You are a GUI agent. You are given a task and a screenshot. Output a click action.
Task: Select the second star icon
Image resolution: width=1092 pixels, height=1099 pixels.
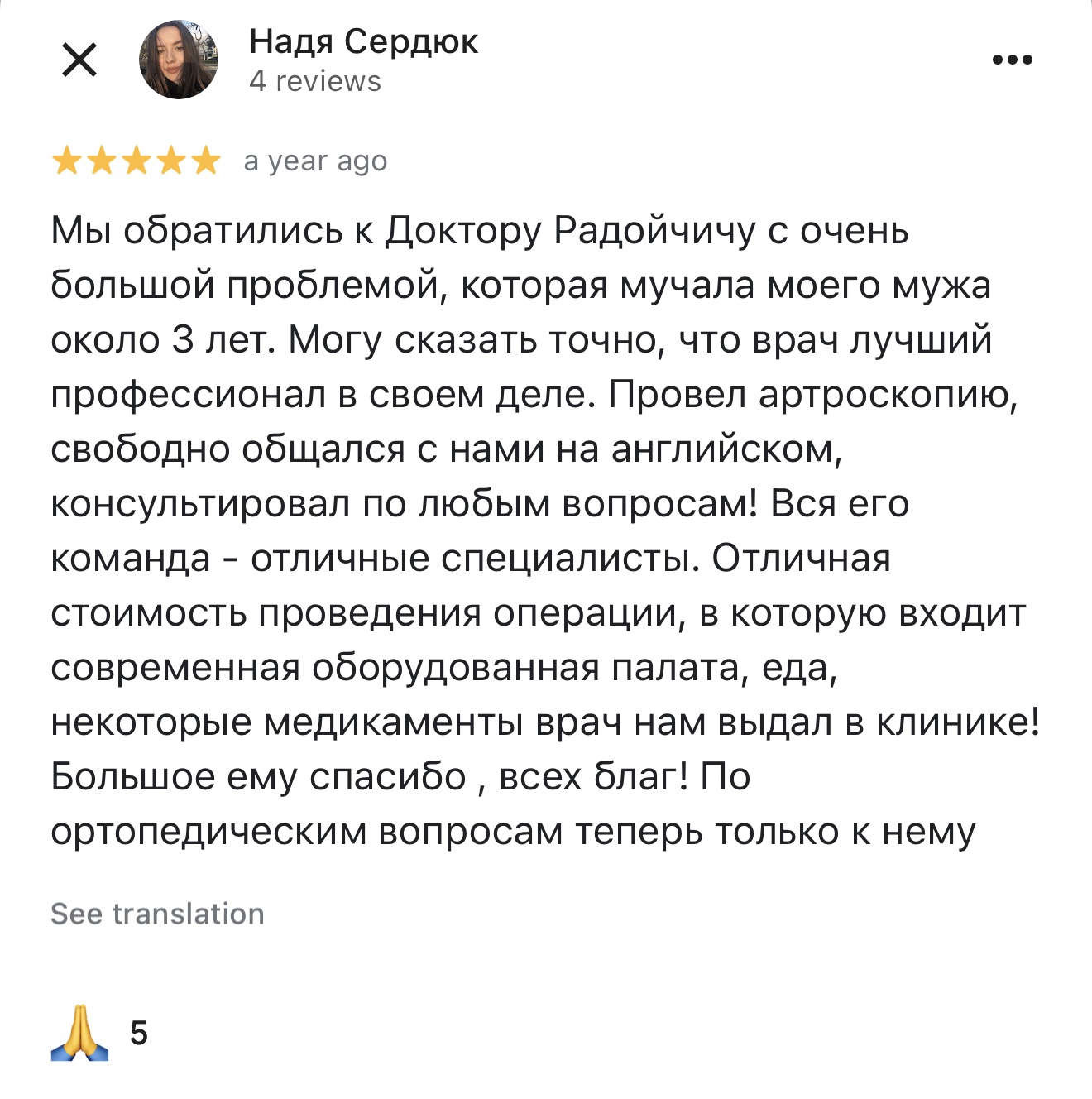102,160
